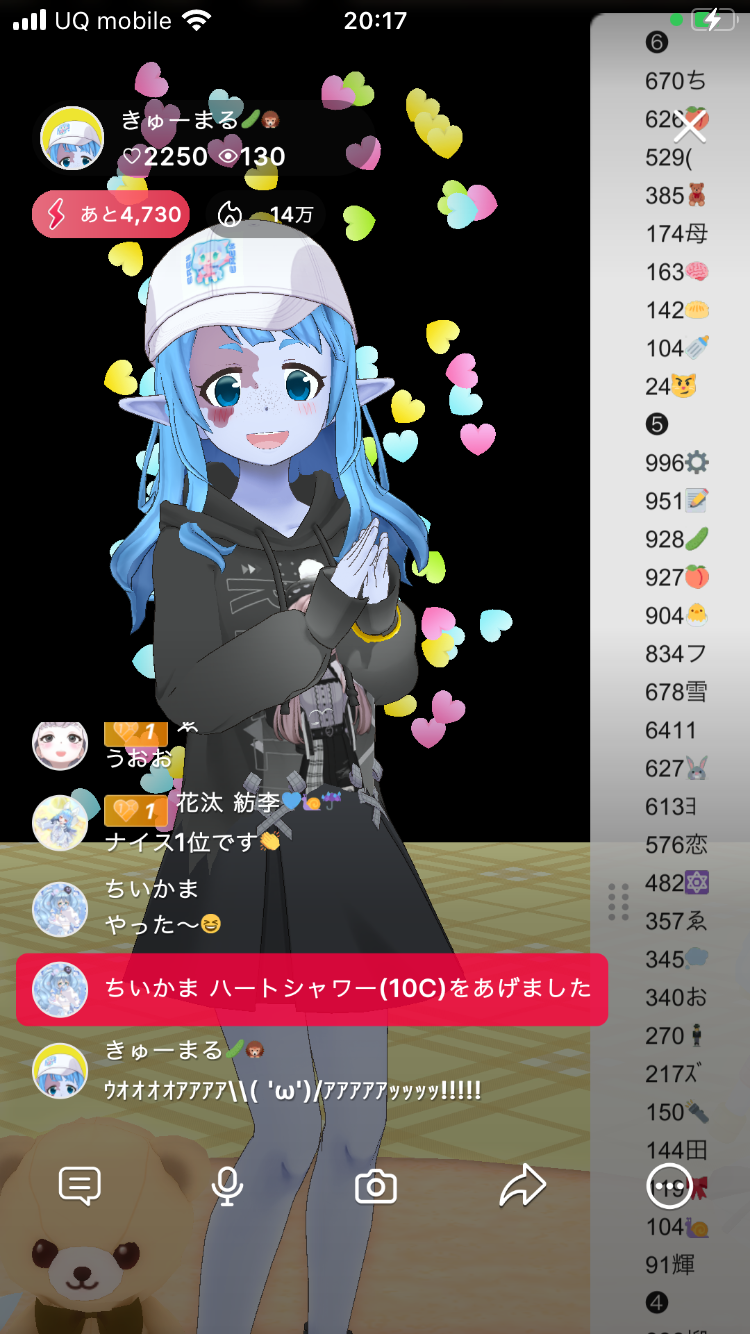Tap the あと4,730 rank badge
Image resolution: width=750 pixels, height=1334 pixels.
110,214
